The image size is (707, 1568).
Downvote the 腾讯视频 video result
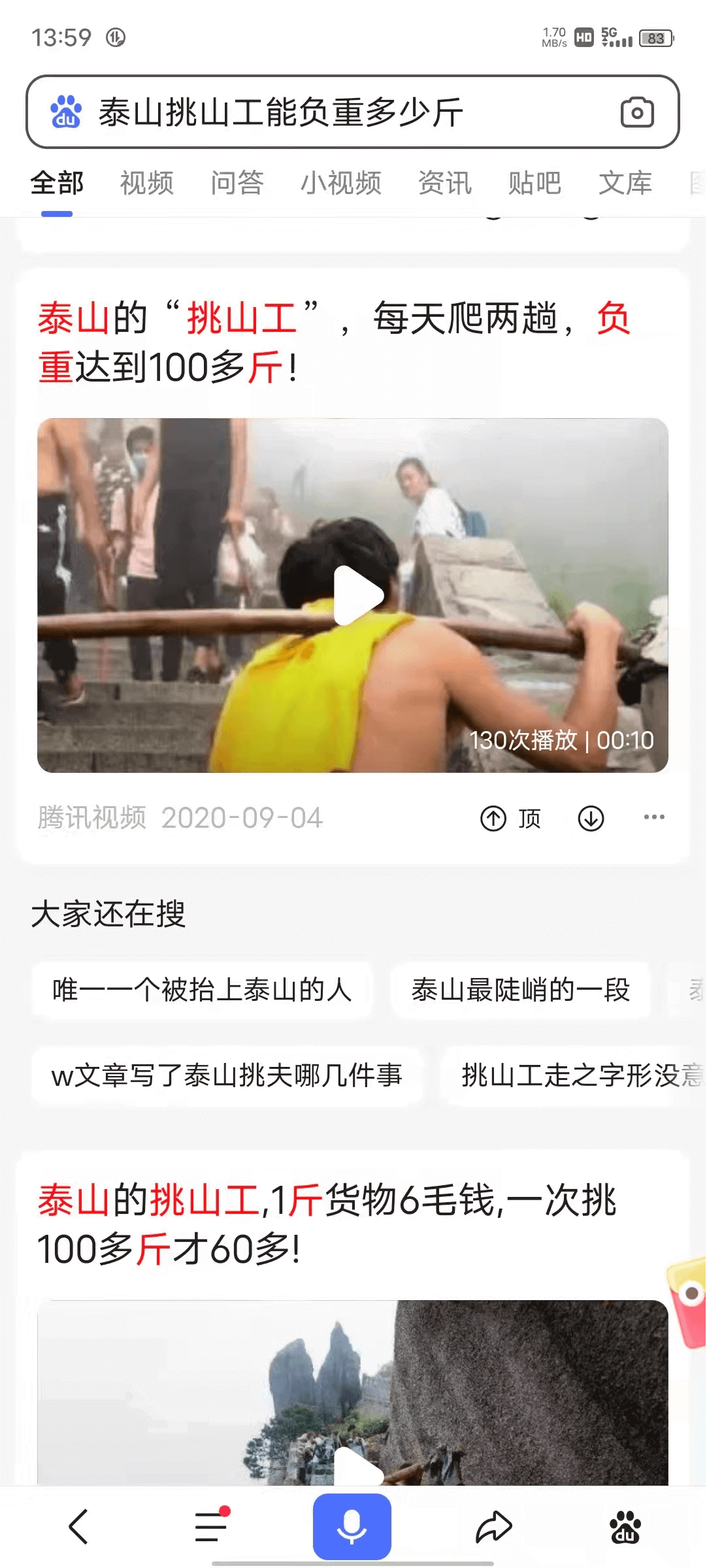(591, 818)
